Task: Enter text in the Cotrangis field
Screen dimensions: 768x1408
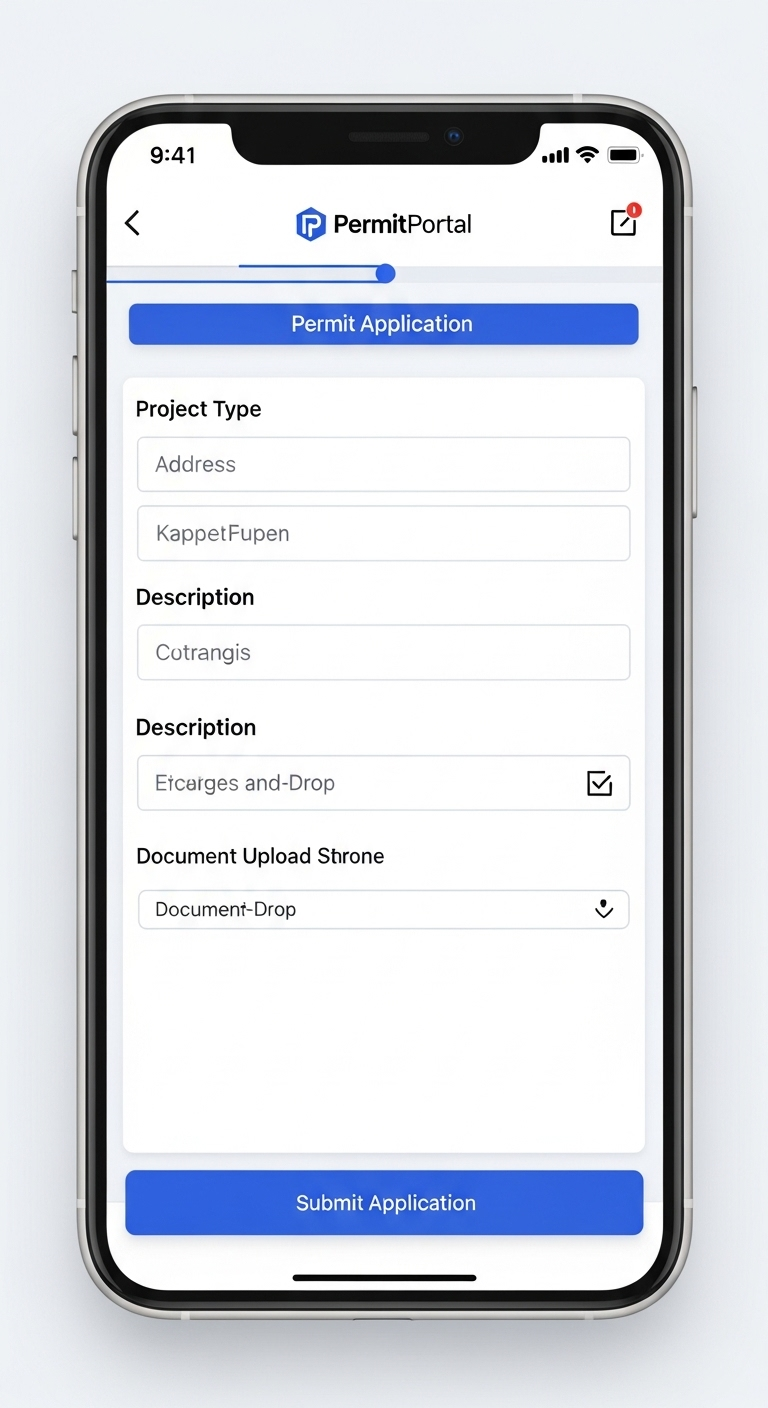Action: [x=383, y=652]
